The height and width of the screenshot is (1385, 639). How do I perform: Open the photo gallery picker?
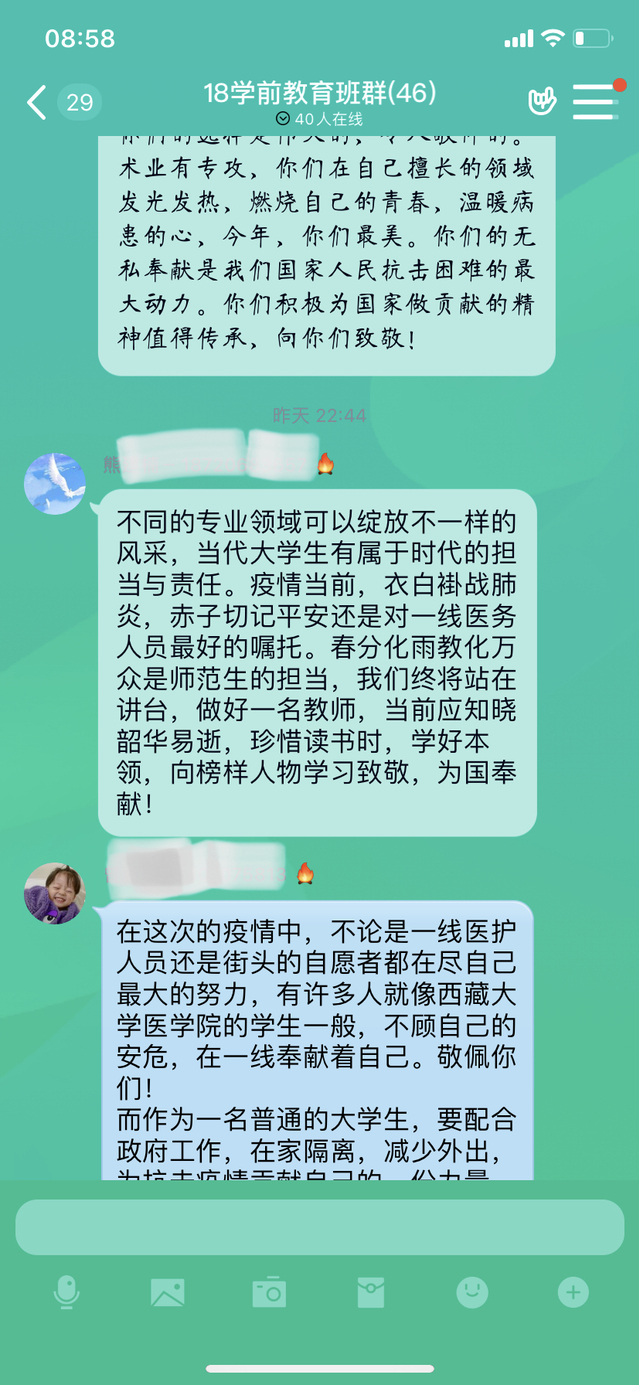click(x=167, y=1292)
